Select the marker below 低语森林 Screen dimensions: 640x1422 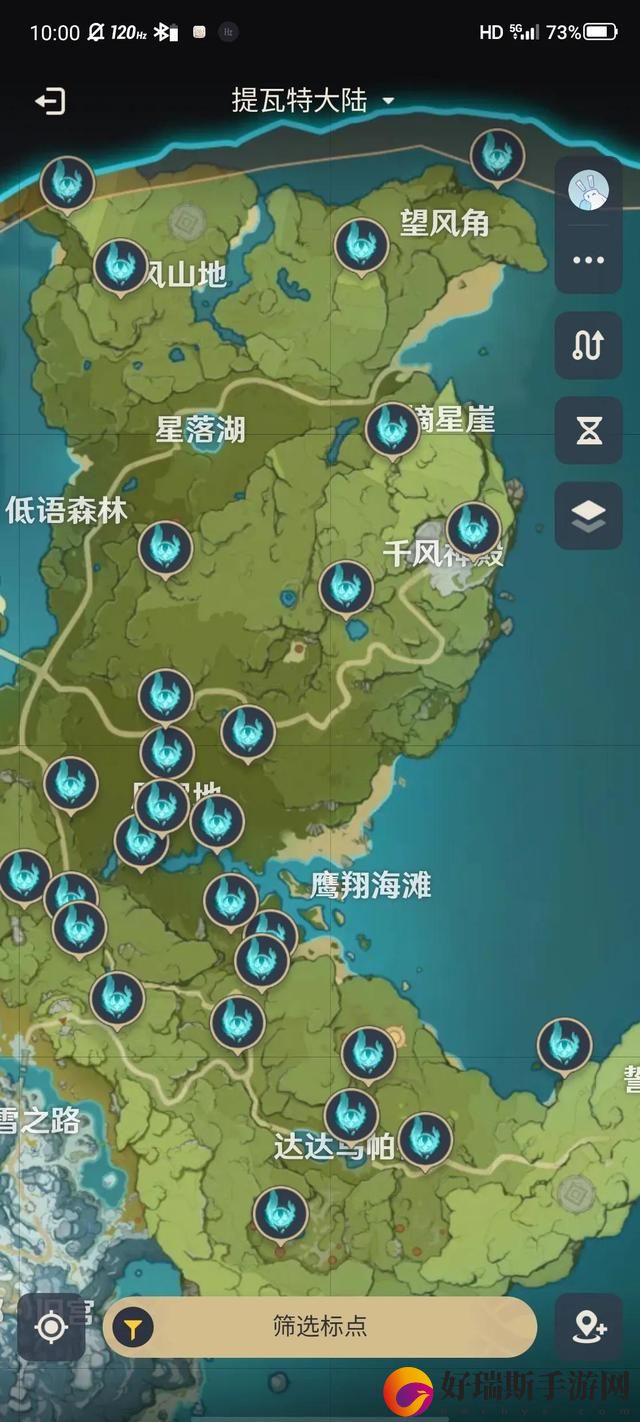[x=165, y=547]
